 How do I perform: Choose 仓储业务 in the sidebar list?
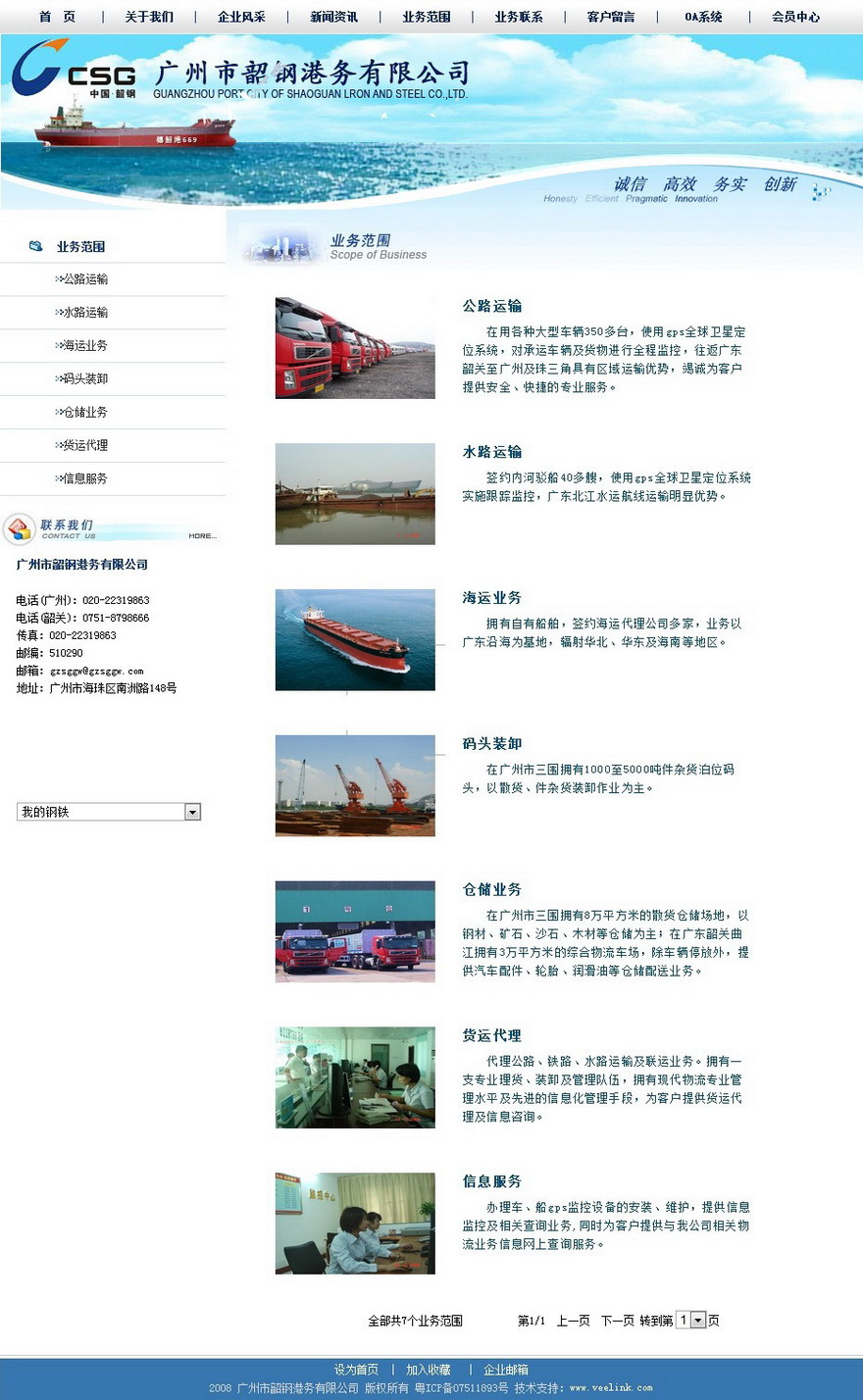point(84,413)
